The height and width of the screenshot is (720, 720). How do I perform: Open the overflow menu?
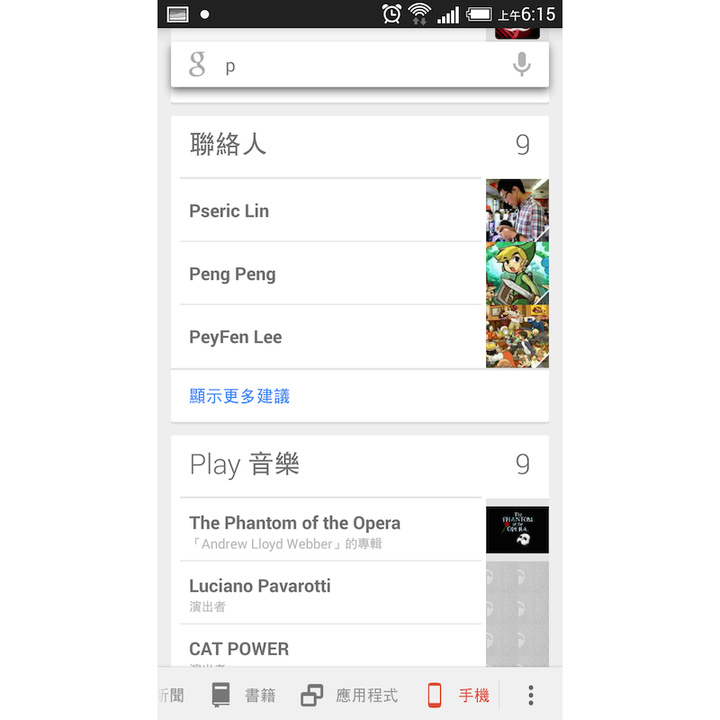(x=531, y=695)
